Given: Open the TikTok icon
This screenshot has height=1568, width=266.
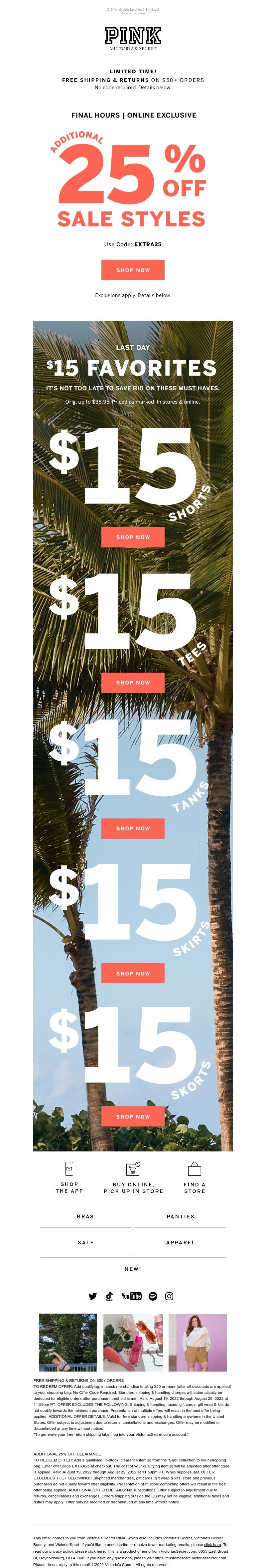Looking at the screenshot, I should [x=109, y=1296].
